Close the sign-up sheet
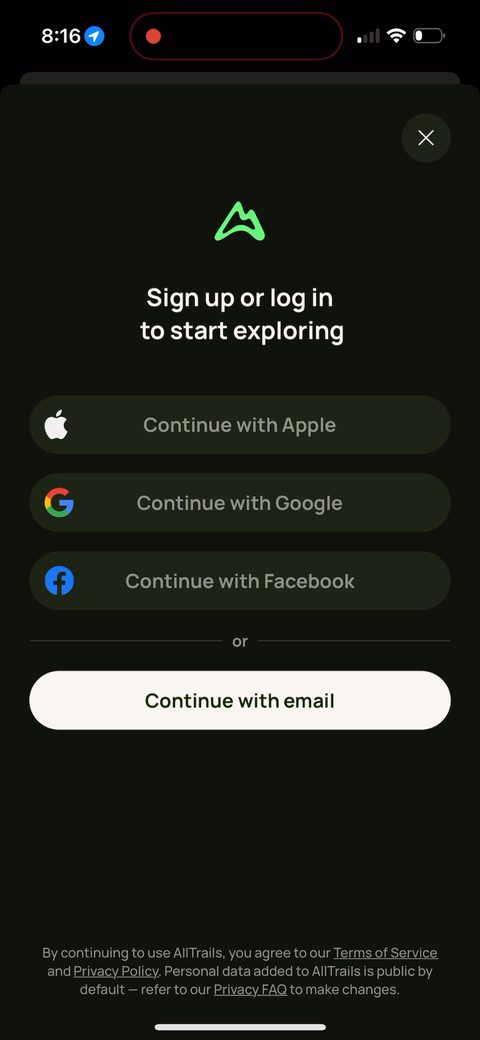 click(x=426, y=138)
